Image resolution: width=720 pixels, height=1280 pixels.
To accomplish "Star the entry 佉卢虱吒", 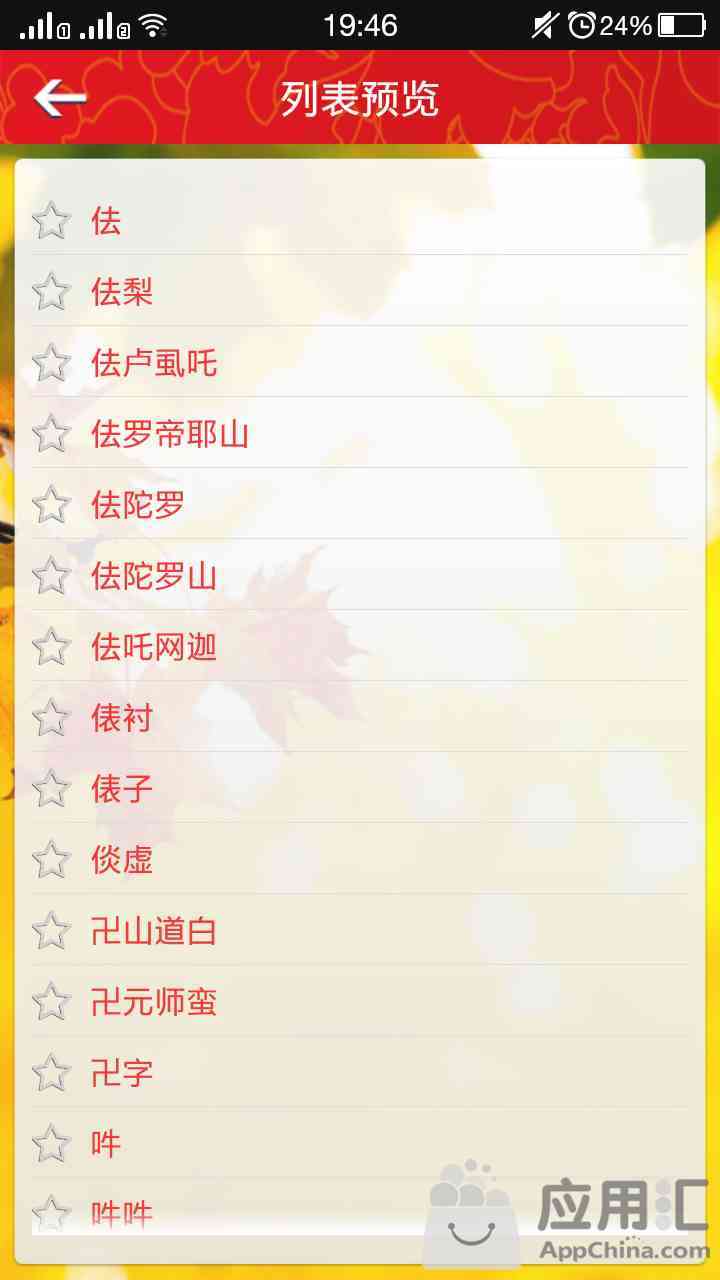I will pyautogui.click(x=51, y=362).
